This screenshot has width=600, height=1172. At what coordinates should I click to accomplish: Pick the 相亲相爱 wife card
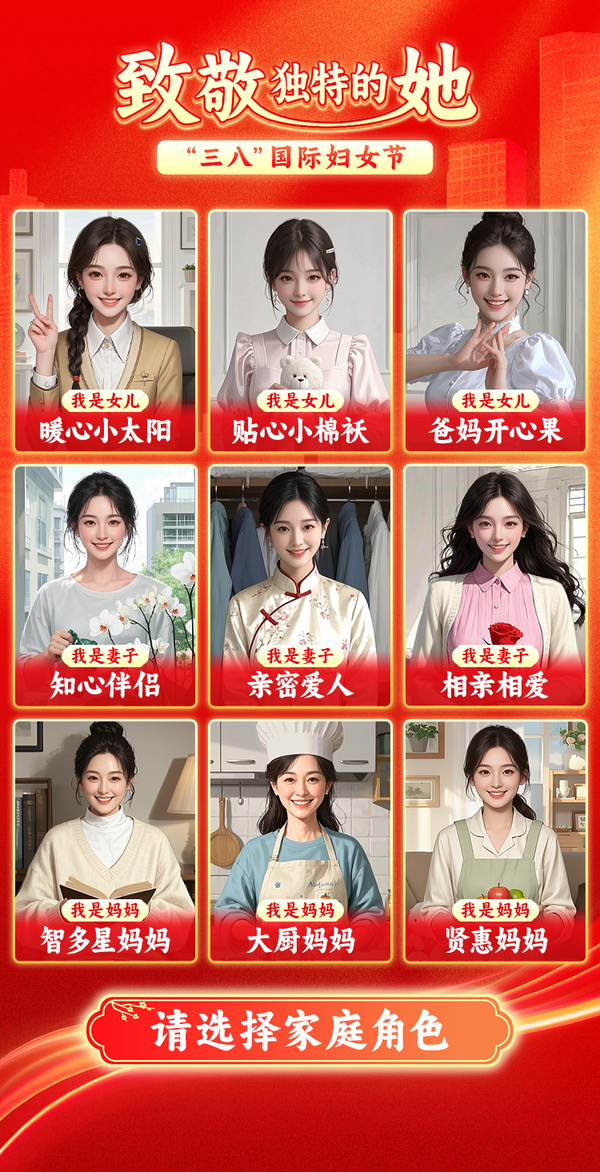click(x=495, y=585)
